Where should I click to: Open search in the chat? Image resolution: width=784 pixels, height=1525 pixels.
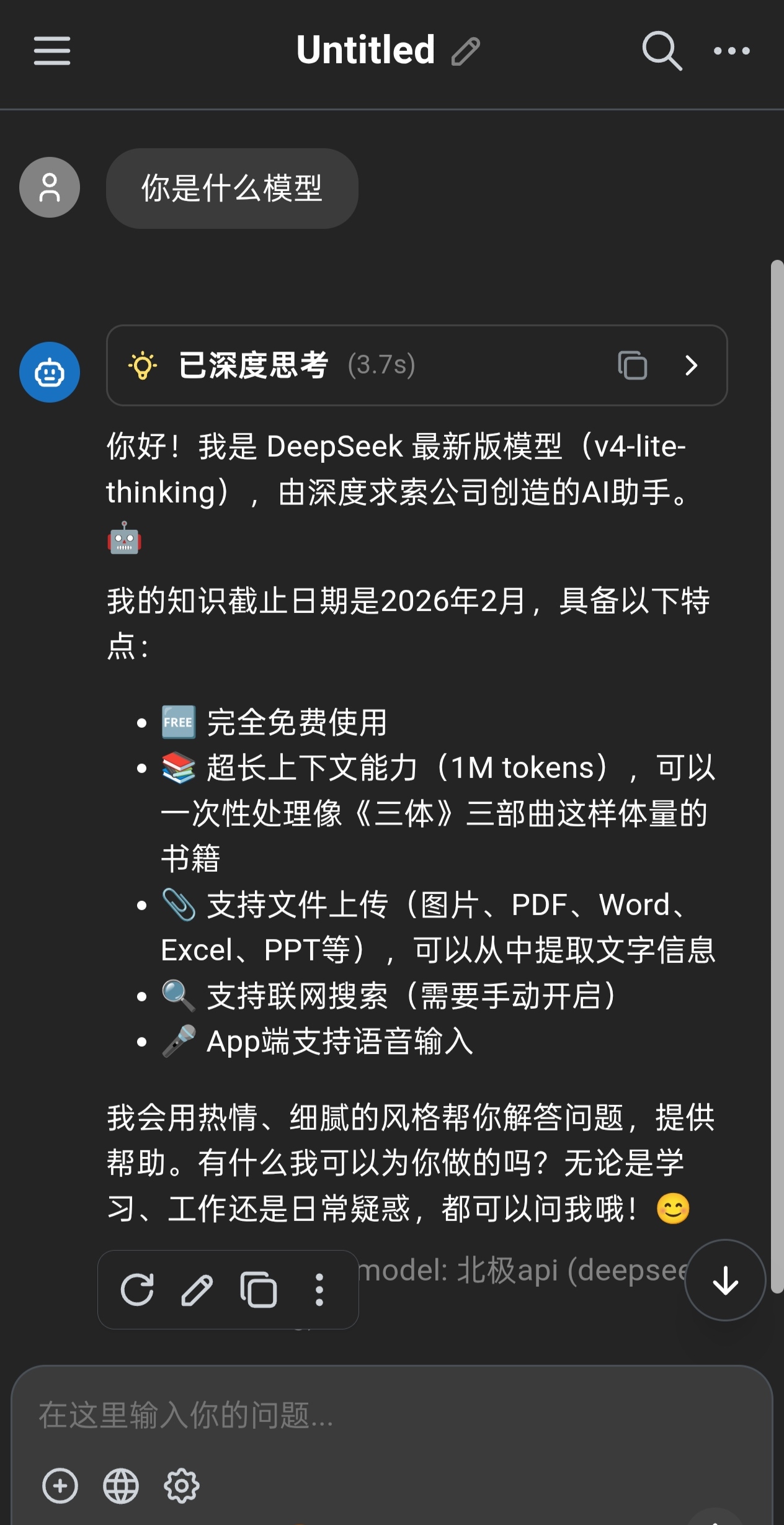(x=662, y=51)
